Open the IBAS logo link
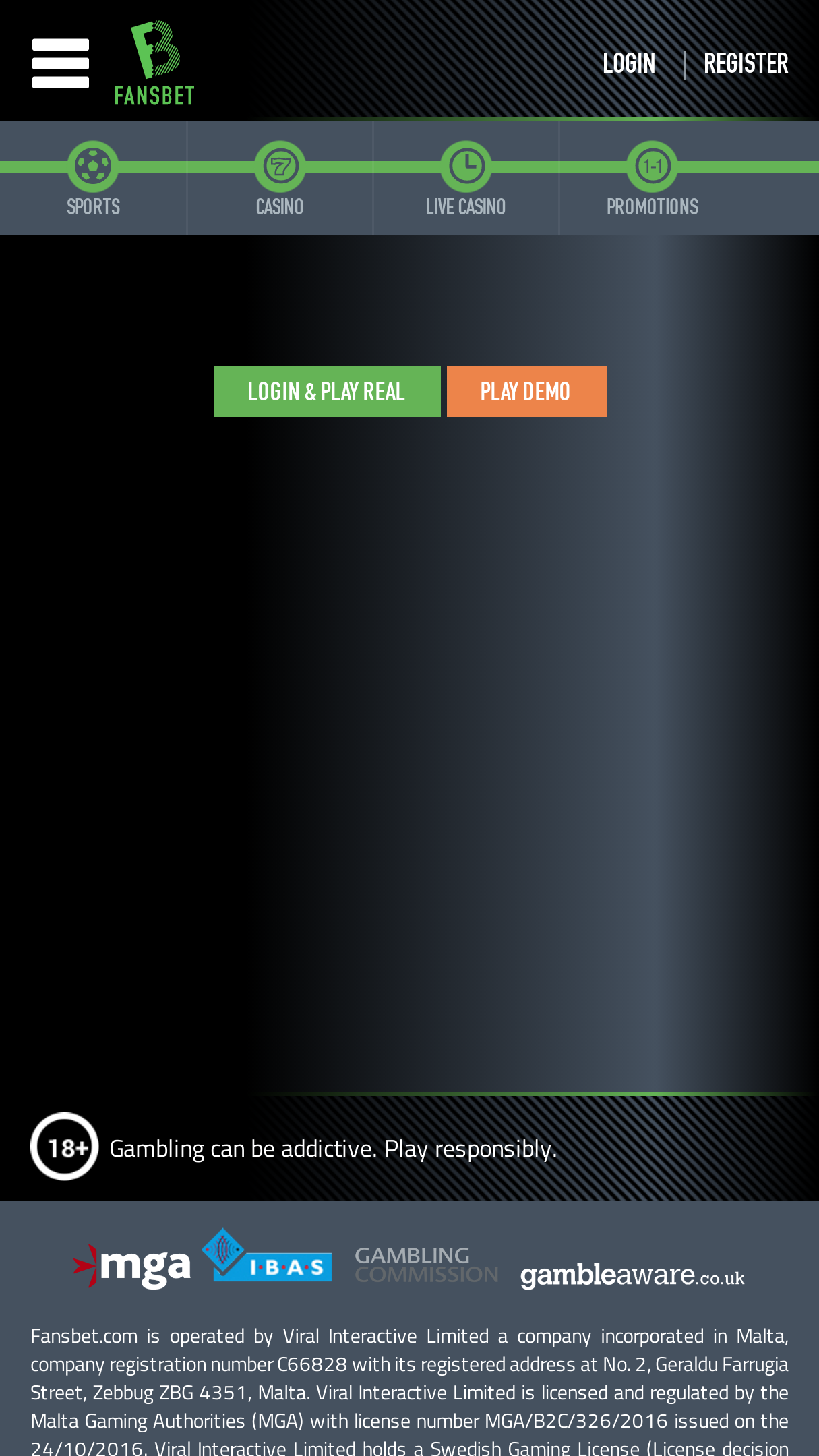Screen dimensions: 819x1456 click(268, 1256)
